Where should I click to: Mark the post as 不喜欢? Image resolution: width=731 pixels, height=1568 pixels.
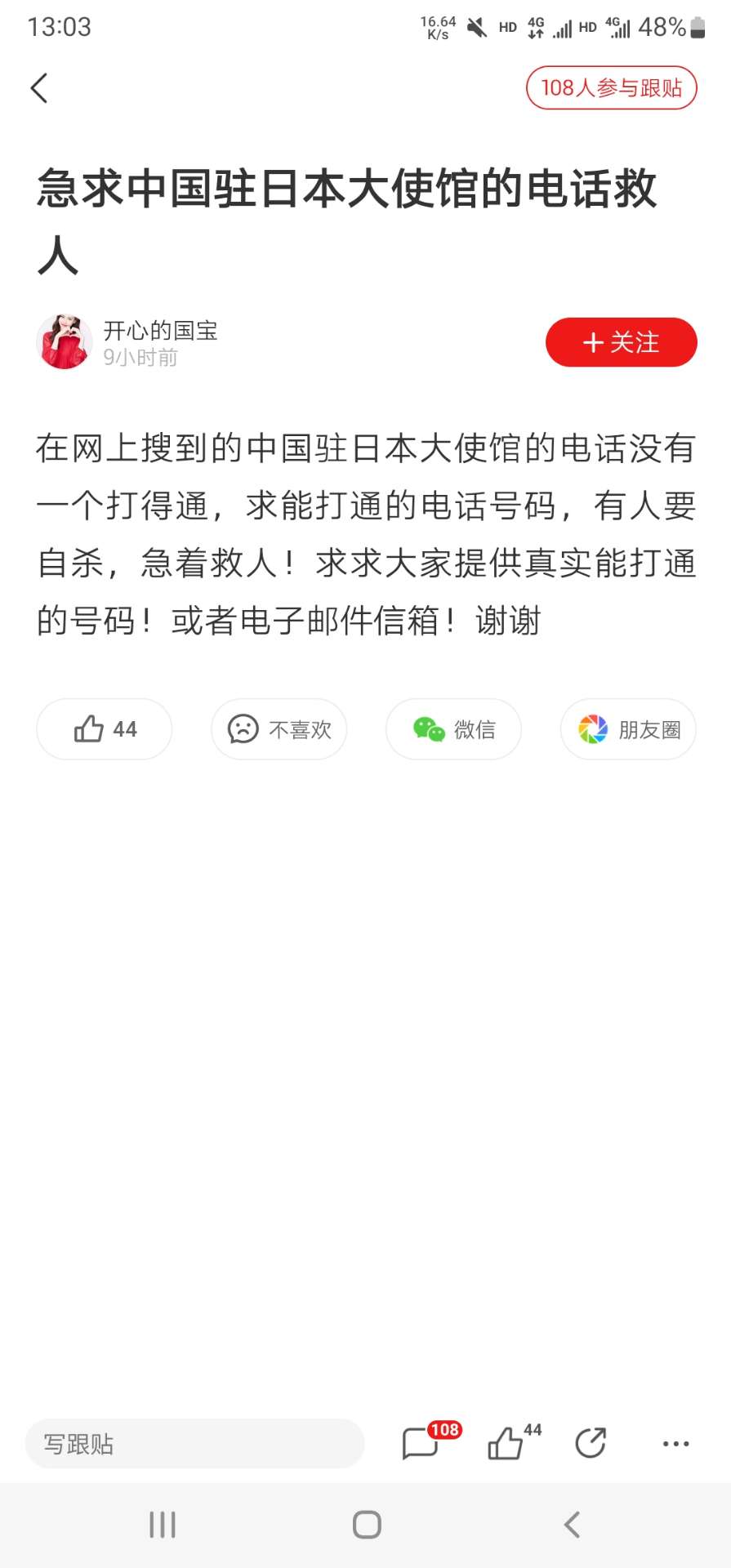pos(279,729)
